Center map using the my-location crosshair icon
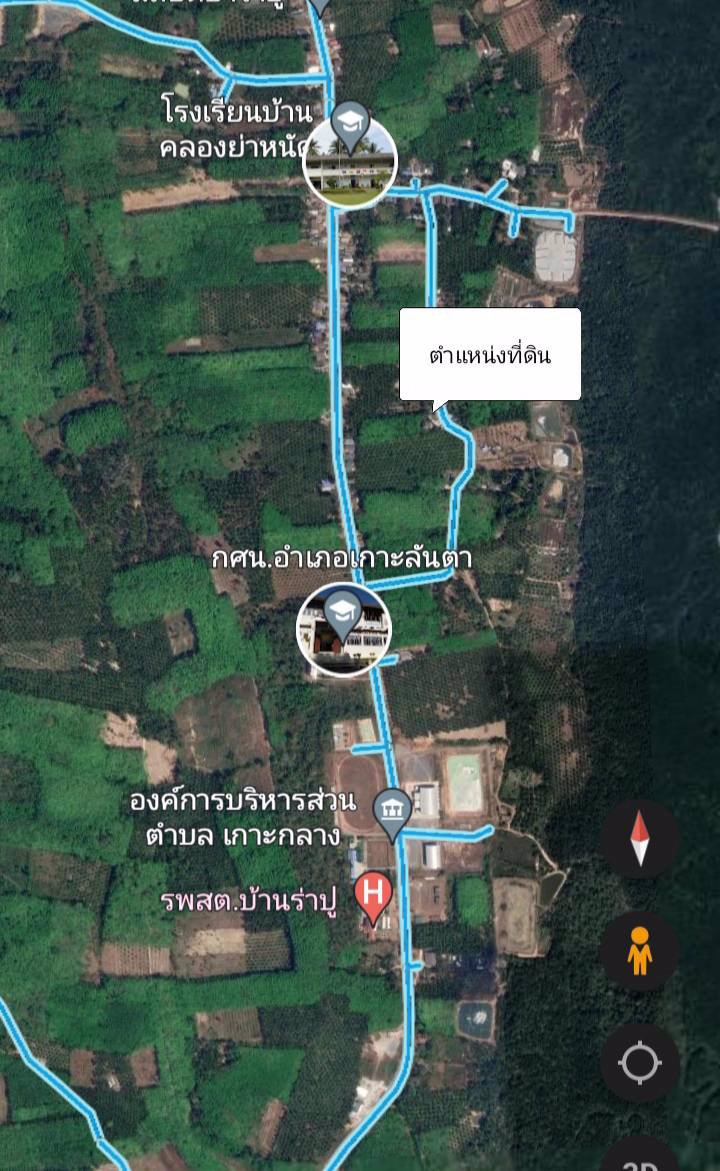Viewport: 720px width, 1171px height. [639, 1062]
